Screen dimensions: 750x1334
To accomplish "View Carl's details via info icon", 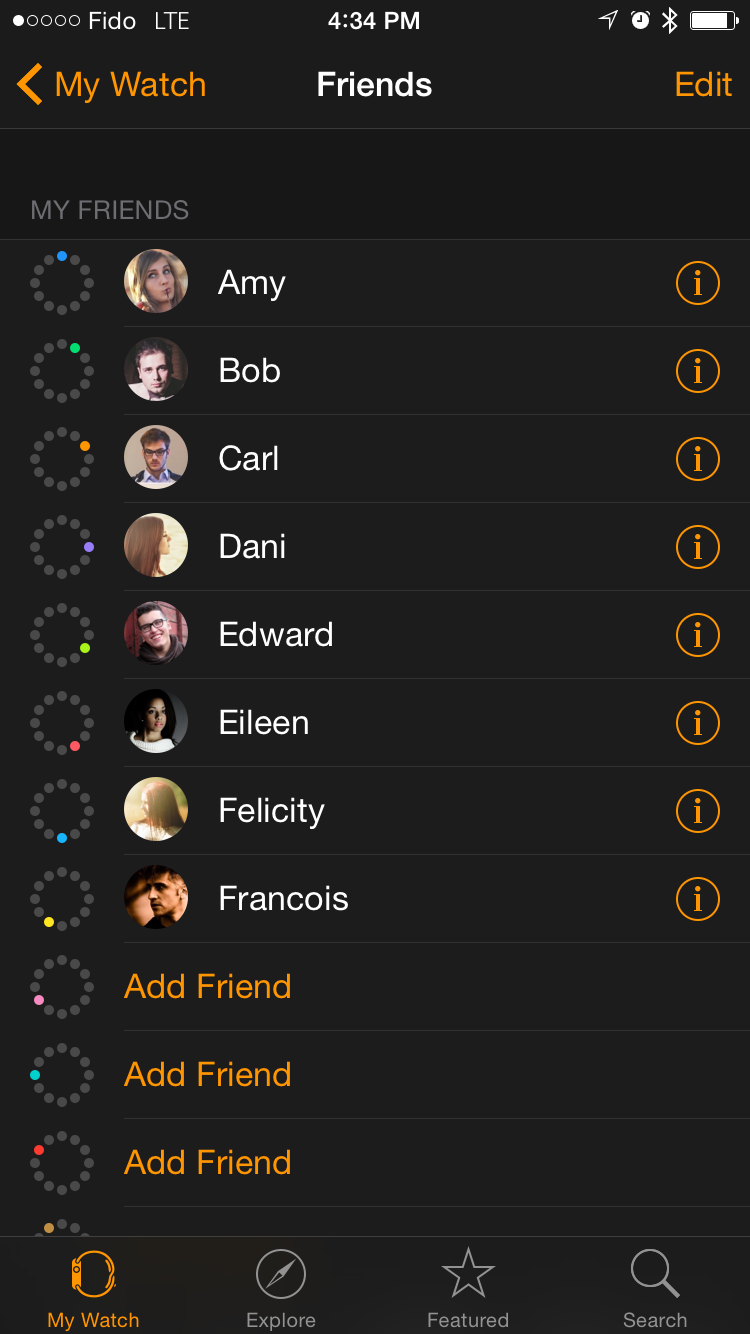I will click(698, 460).
